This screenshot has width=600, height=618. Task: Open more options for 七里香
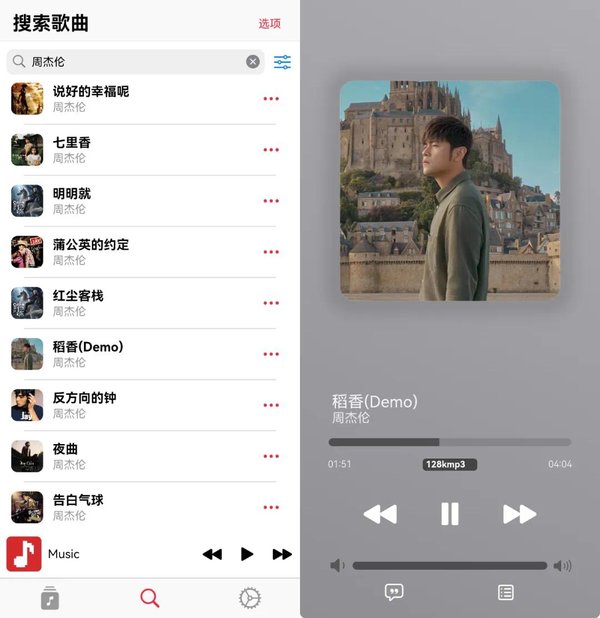pos(271,150)
